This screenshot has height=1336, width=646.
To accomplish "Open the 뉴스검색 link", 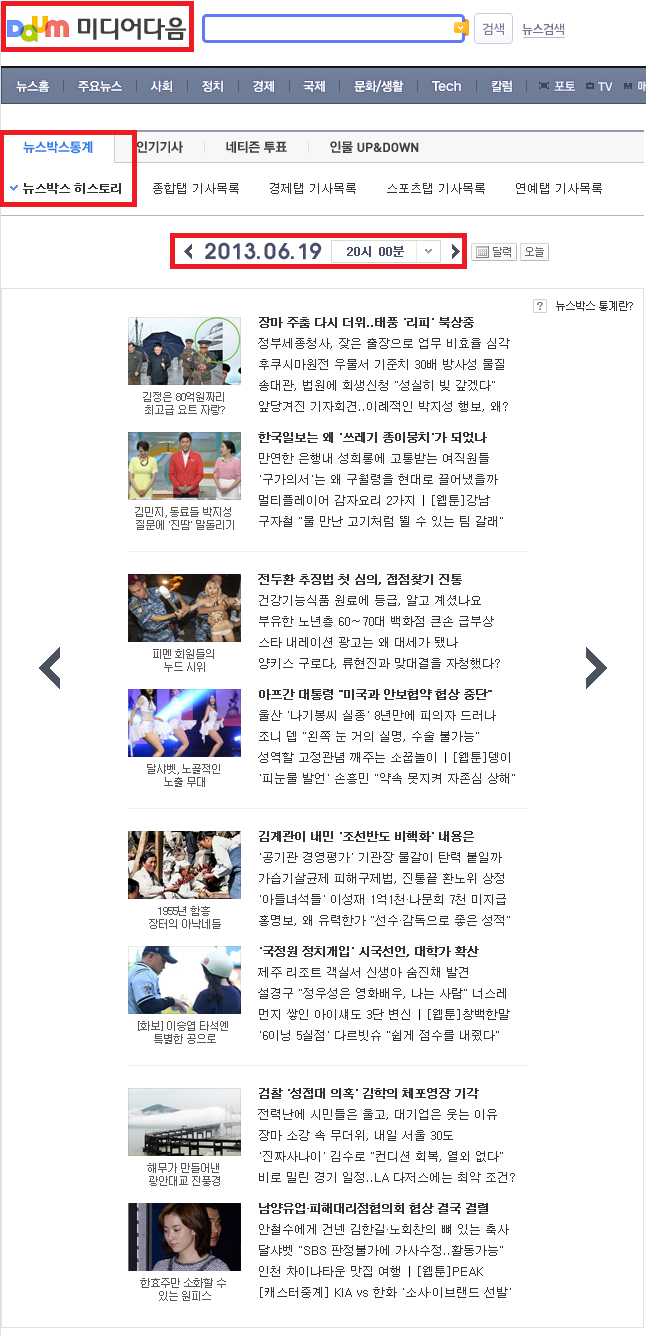I will pyautogui.click(x=543, y=30).
